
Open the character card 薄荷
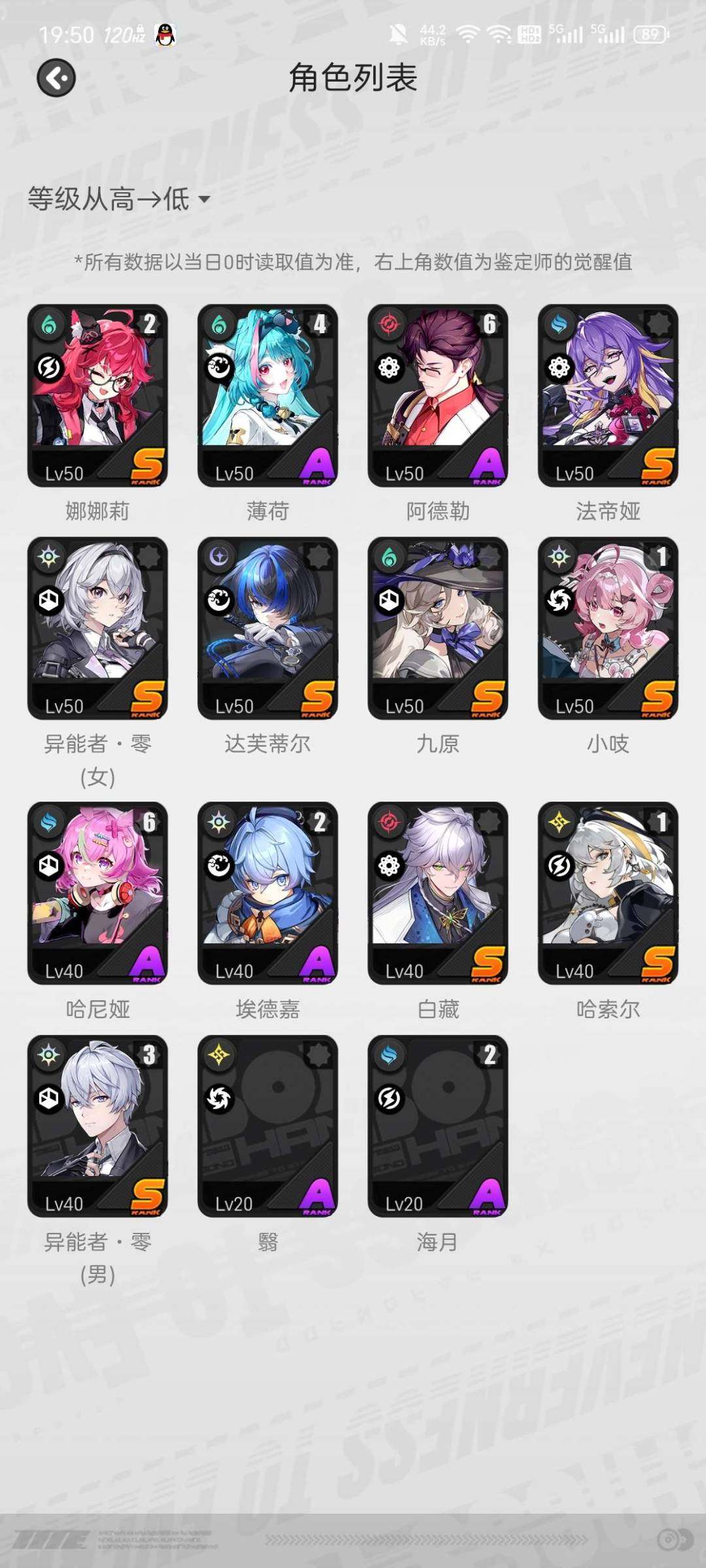click(267, 395)
